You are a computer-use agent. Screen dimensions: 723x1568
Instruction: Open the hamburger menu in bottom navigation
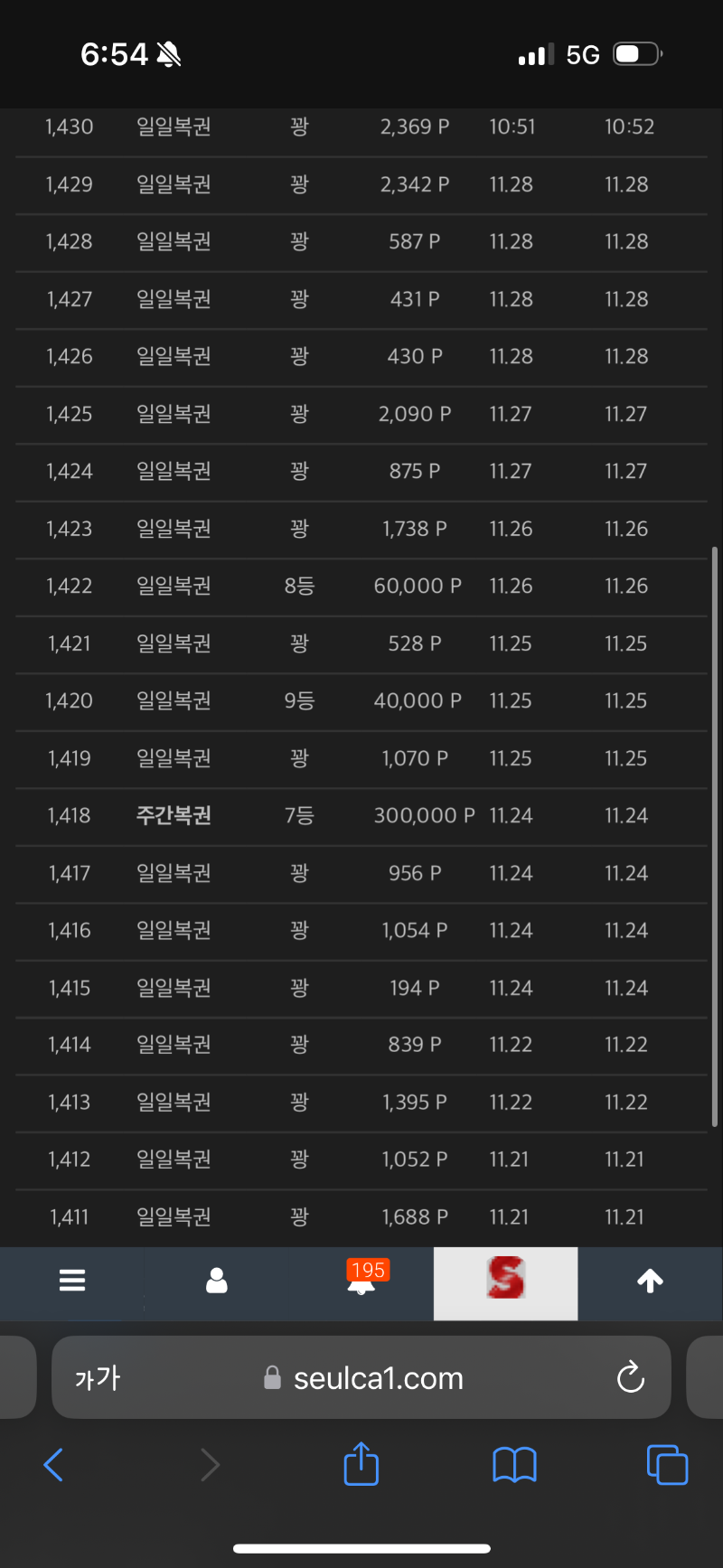pos(71,1282)
